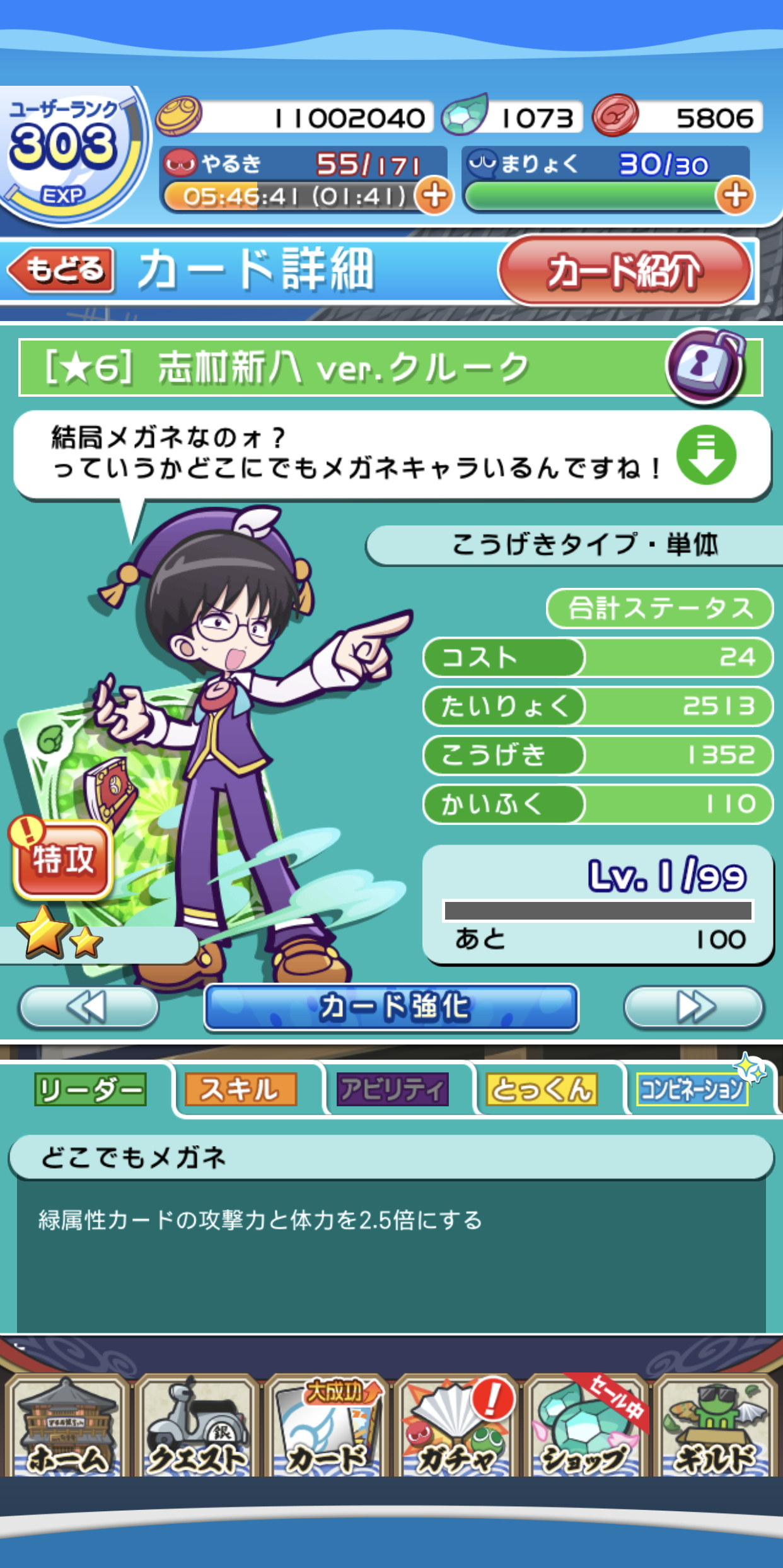The height and width of the screenshot is (1568, 783).
Task: Toggle the card lock icon
Action: point(704,366)
